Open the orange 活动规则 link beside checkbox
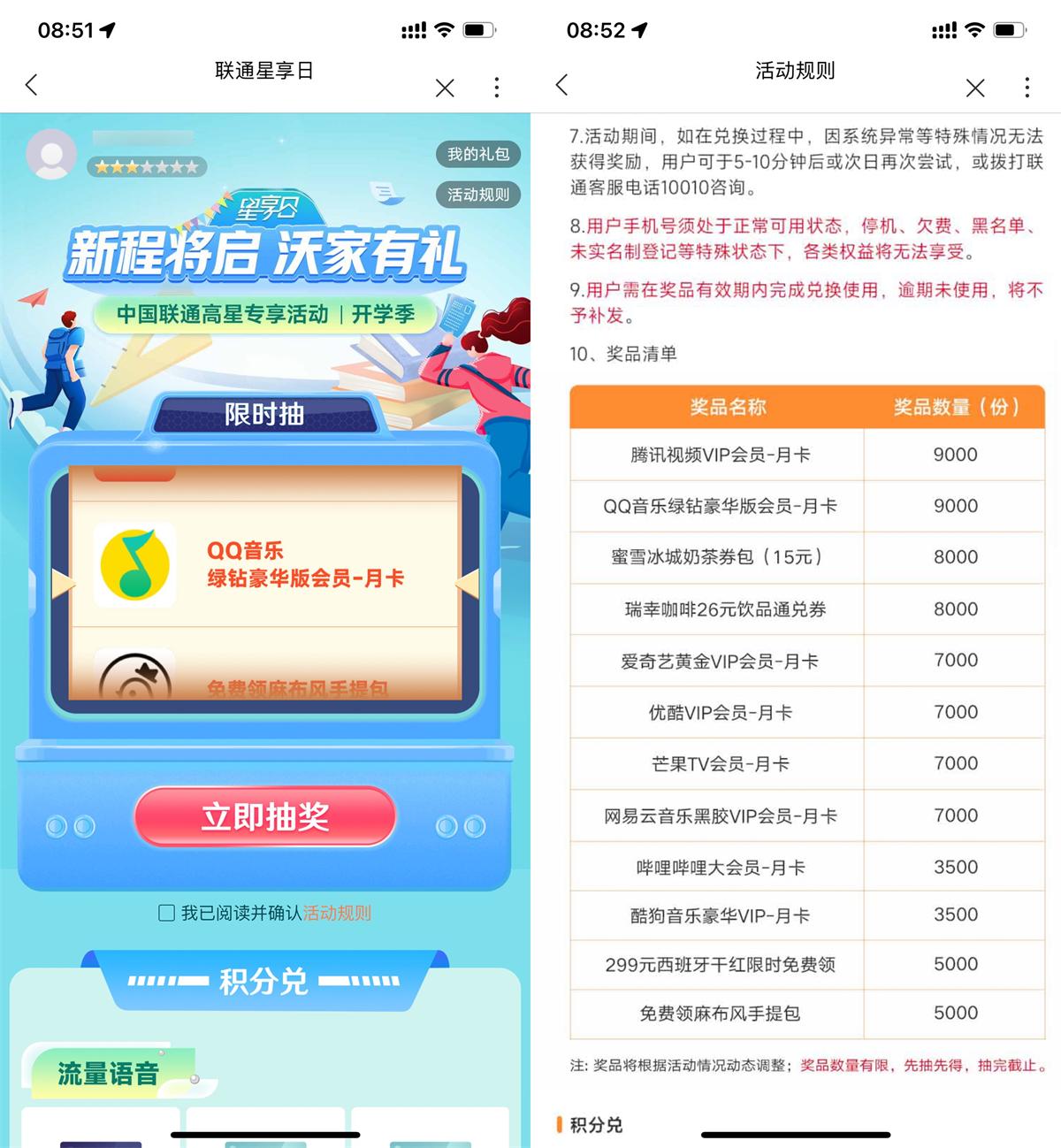 338,914
